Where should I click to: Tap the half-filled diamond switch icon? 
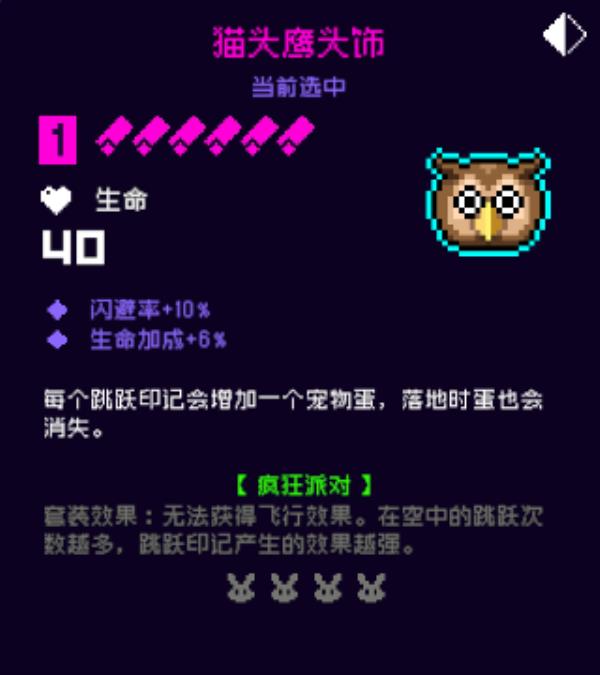pyautogui.click(x=564, y=35)
